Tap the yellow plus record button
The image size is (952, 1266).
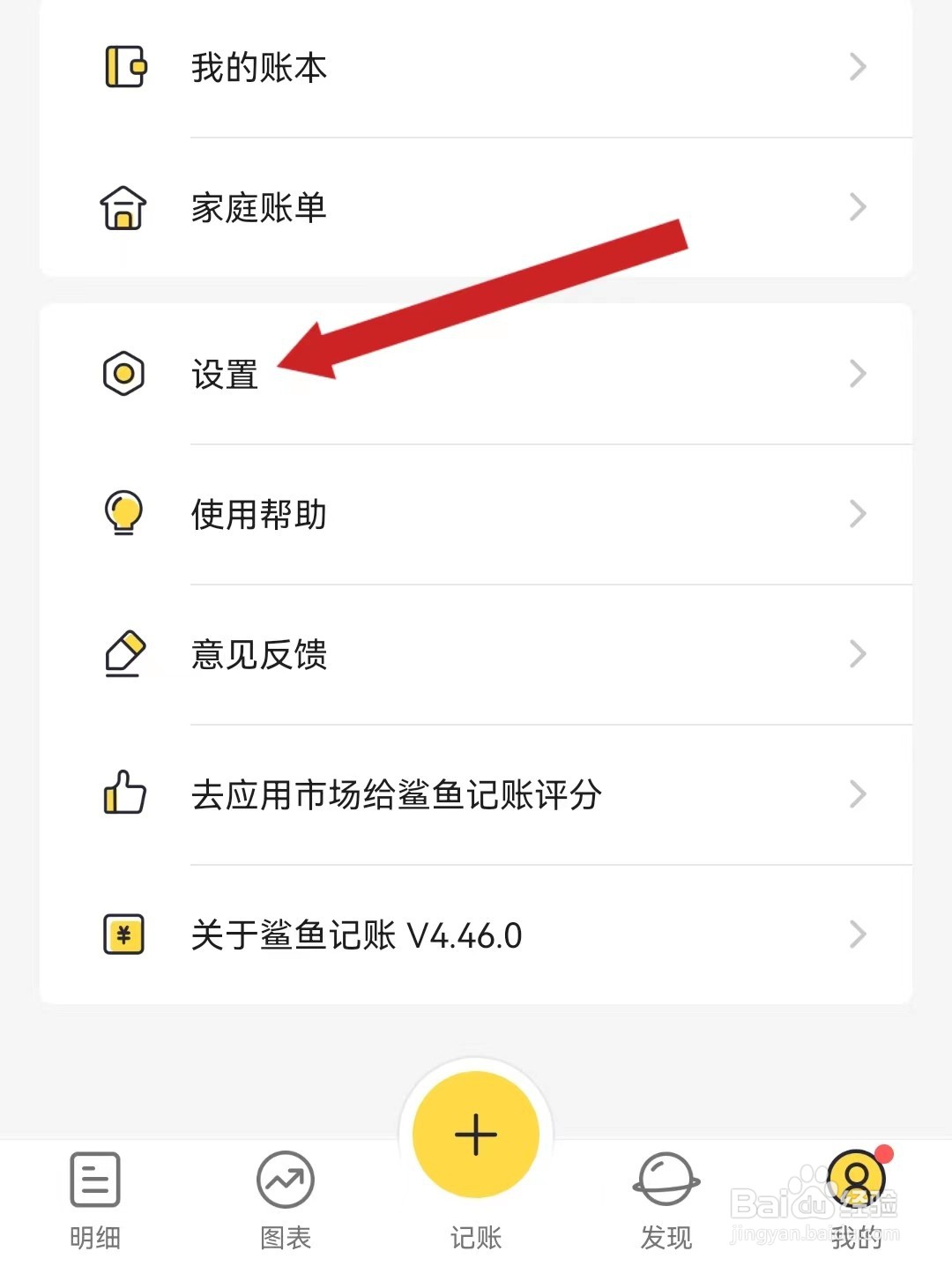[x=476, y=1134]
